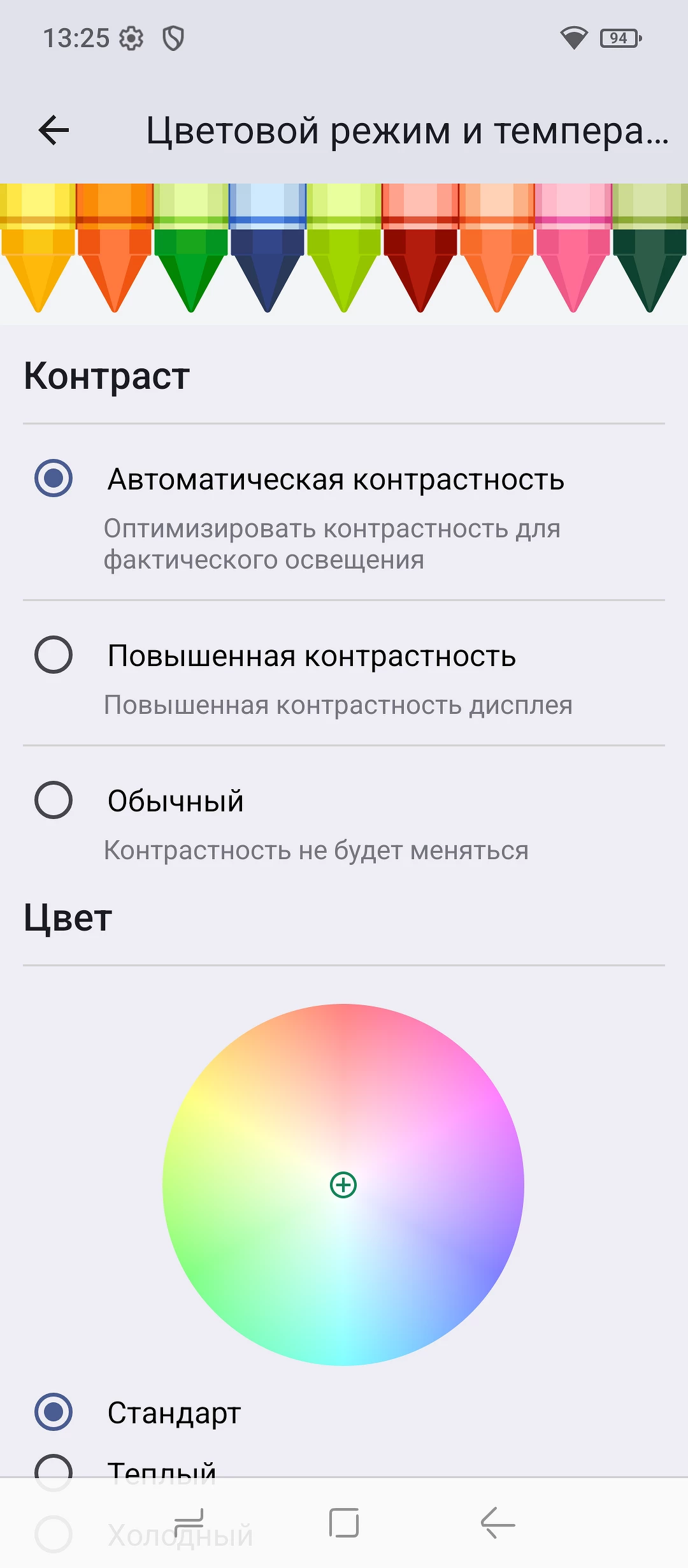The height and width of the screenshot is (1568, 688).
Task: Select Автоматическая контрастность option
Action: 344,512
